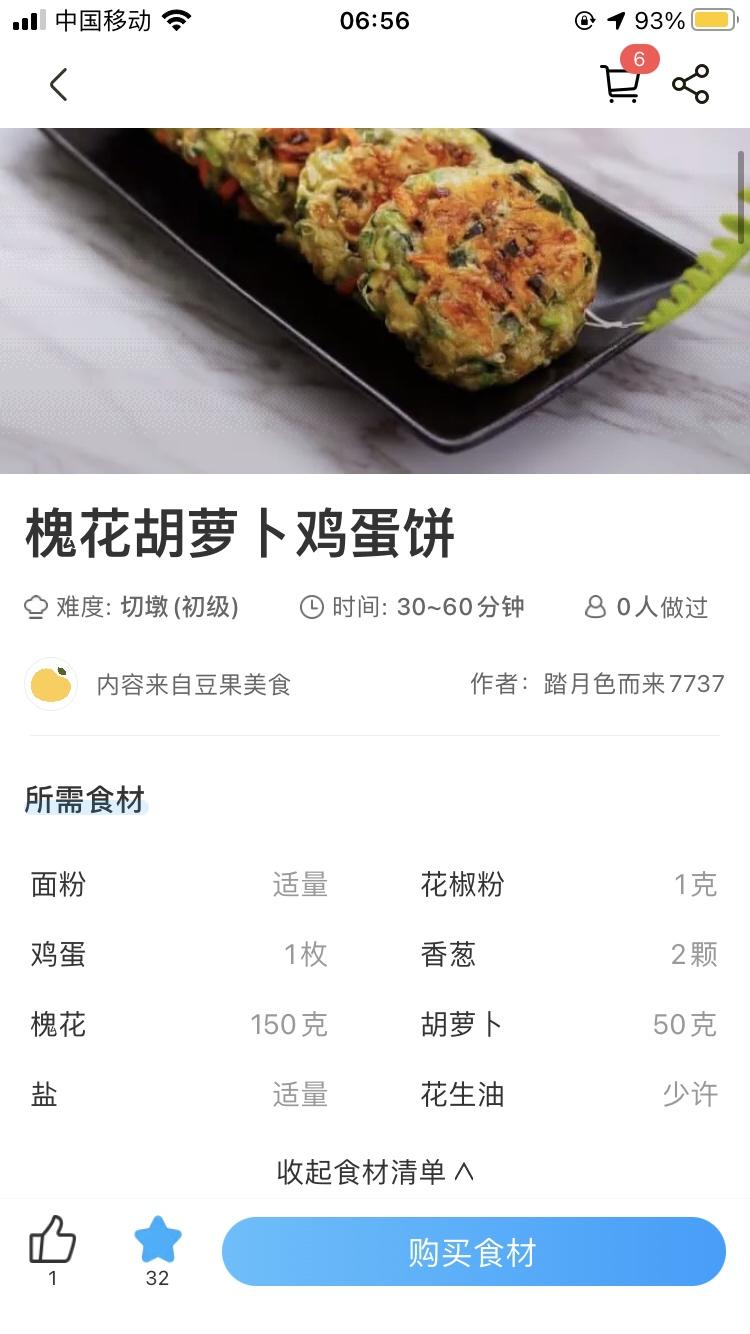Tap the 购买食材 button
Viewport: 750px width, 1334px height.
(x=473, y=1252)
